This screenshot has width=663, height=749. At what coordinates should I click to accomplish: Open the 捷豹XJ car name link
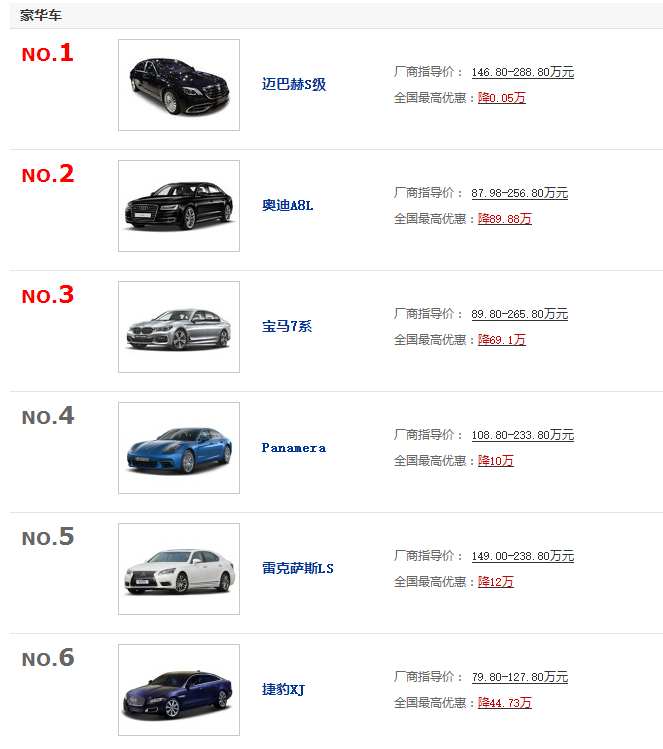point(283,690)
